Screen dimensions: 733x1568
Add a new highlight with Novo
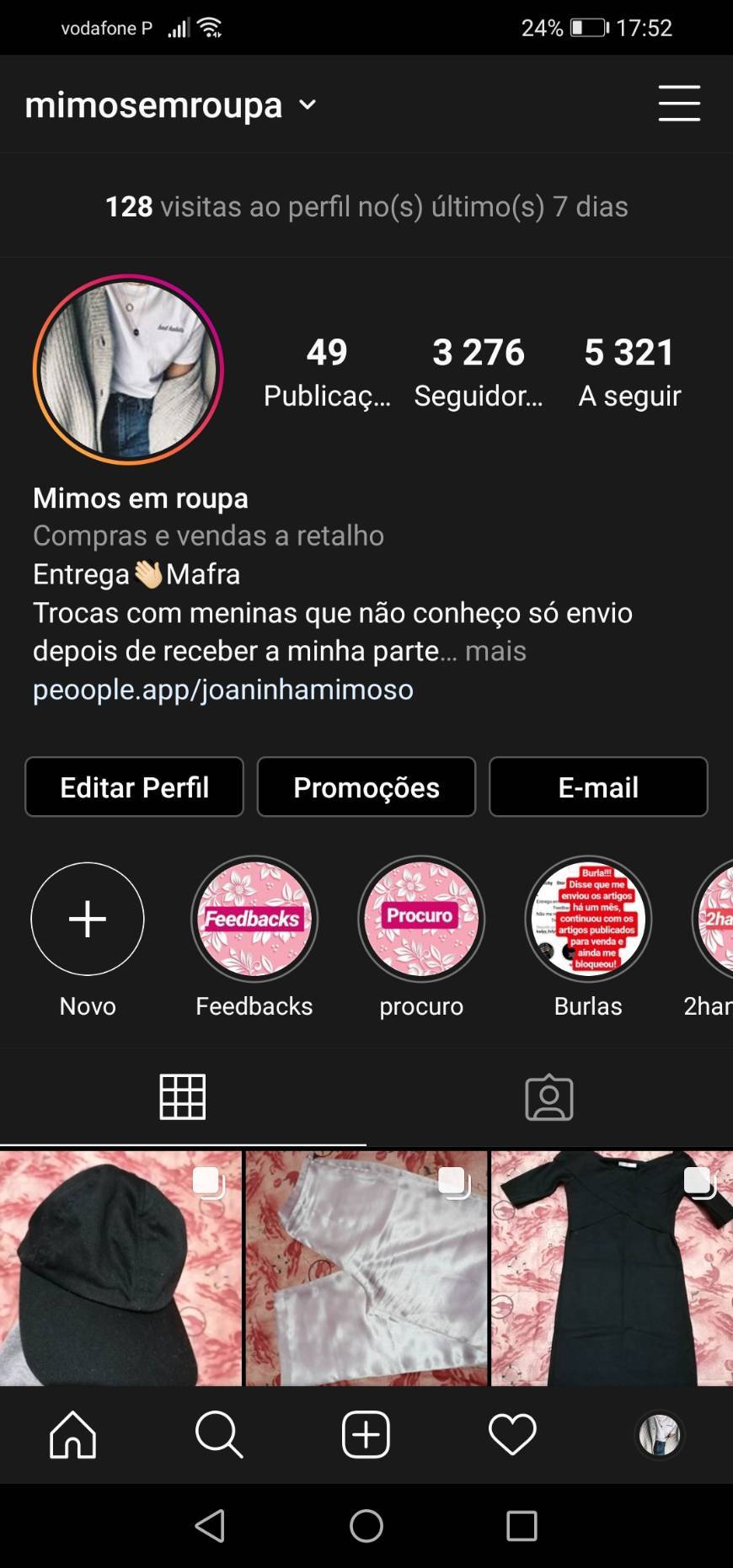tap(88, 919)
